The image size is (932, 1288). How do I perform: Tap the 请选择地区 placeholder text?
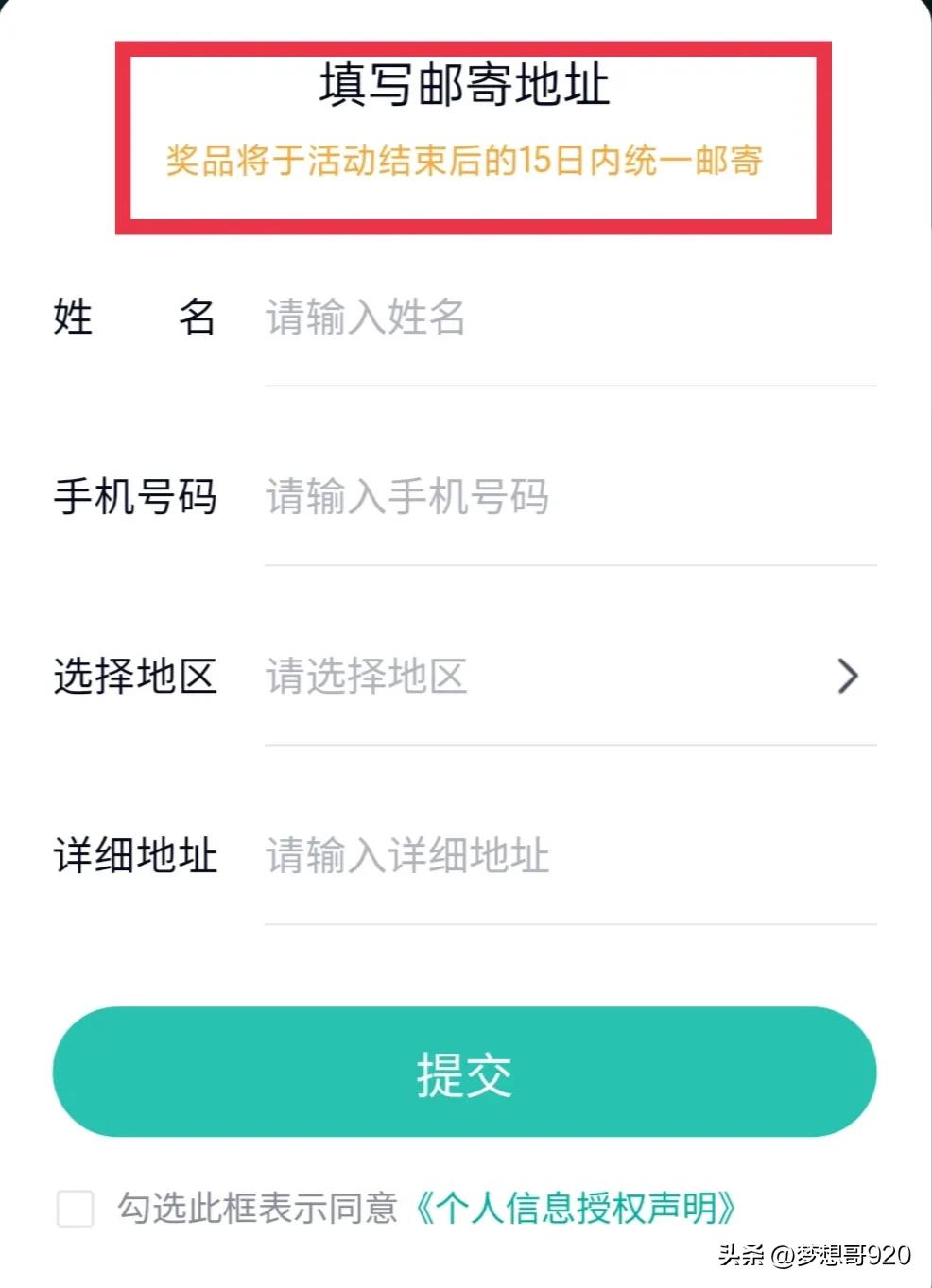click(x=367, y=677)
